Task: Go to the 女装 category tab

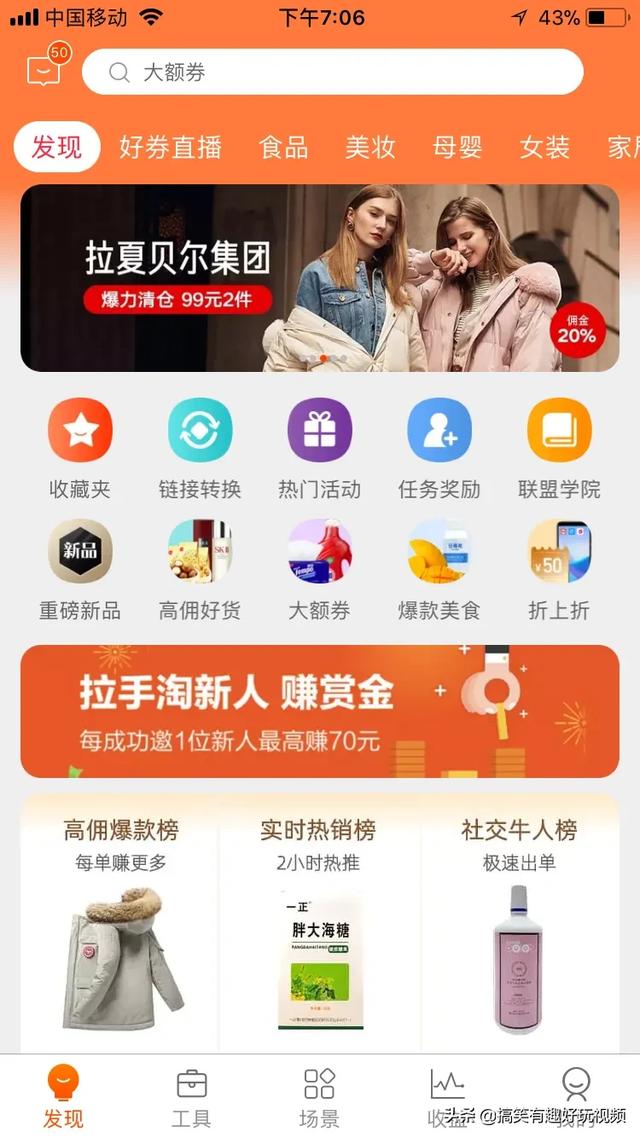Action: click(544, 148)
